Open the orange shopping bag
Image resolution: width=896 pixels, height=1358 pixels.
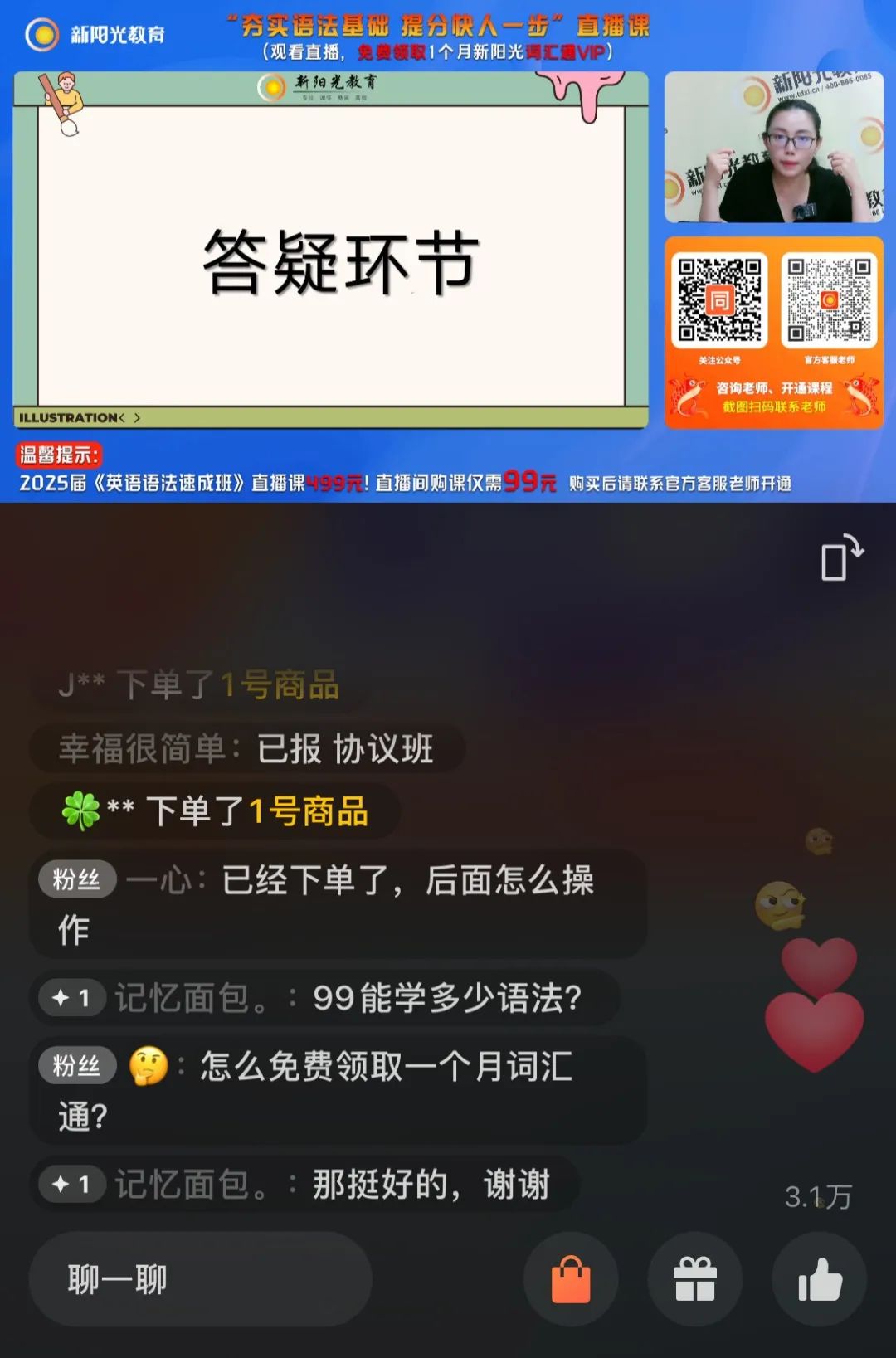[x=571, y=1279]
